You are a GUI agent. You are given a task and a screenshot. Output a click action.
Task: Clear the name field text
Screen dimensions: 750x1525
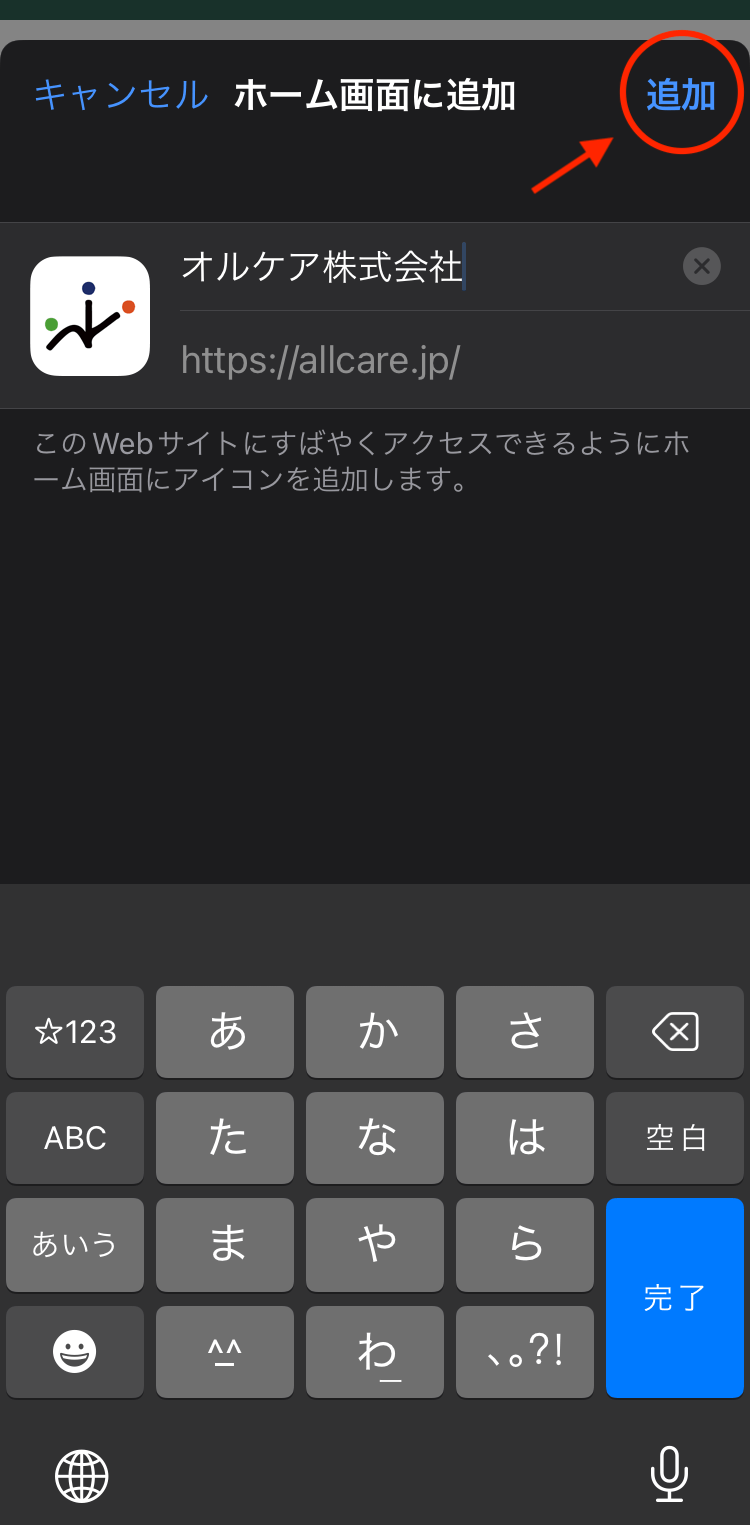coord(701,266)
